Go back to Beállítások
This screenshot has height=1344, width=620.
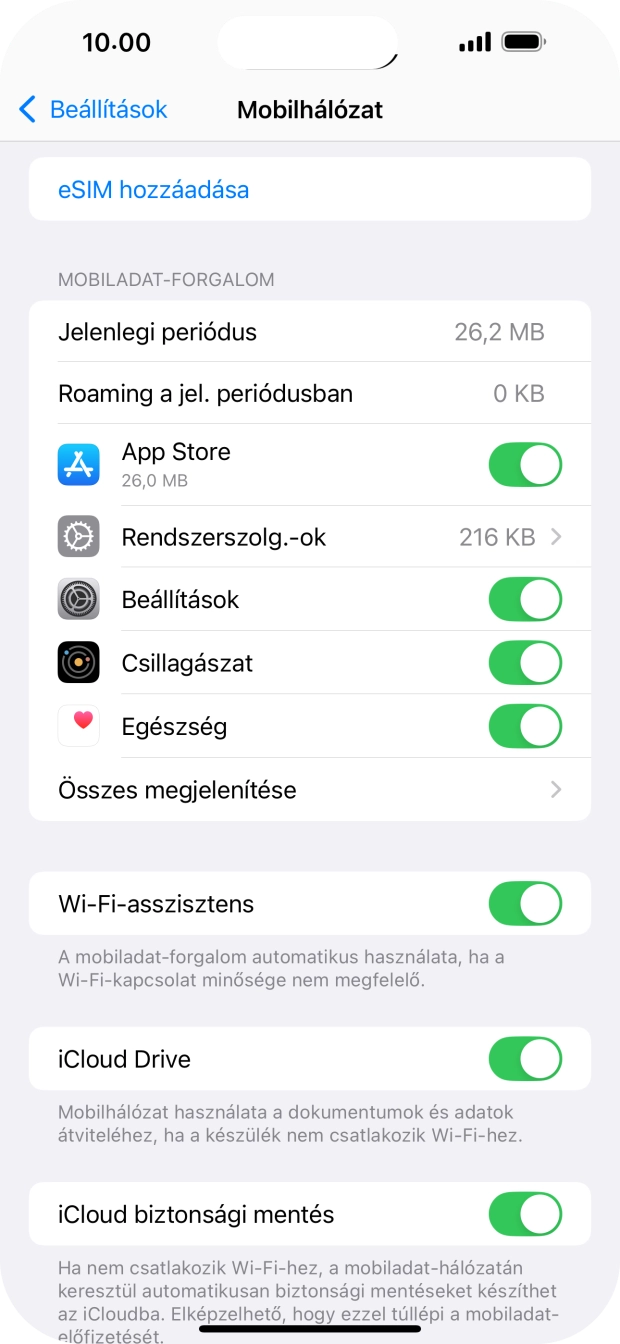click(93, 110)
